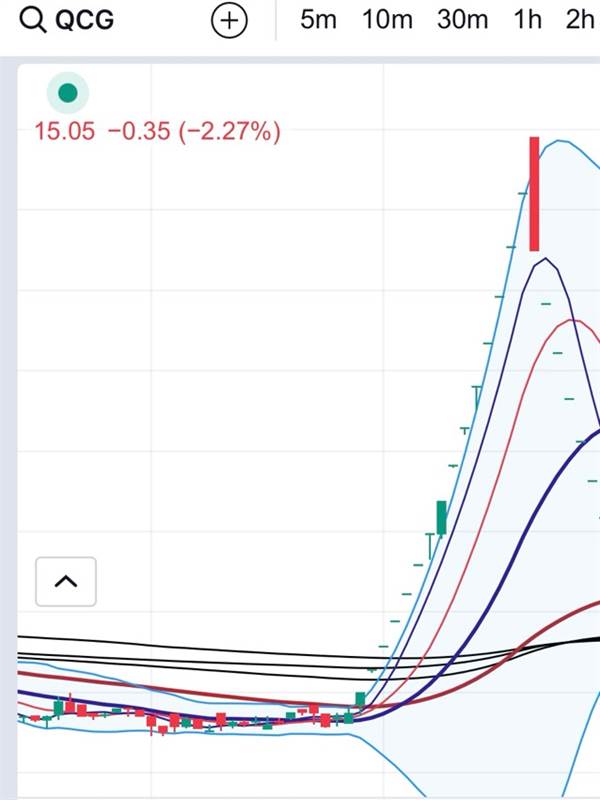Switch to the 2h interval
Image resolution: width=600 pixels, height=800 pixels.
[x=581, y=20]
